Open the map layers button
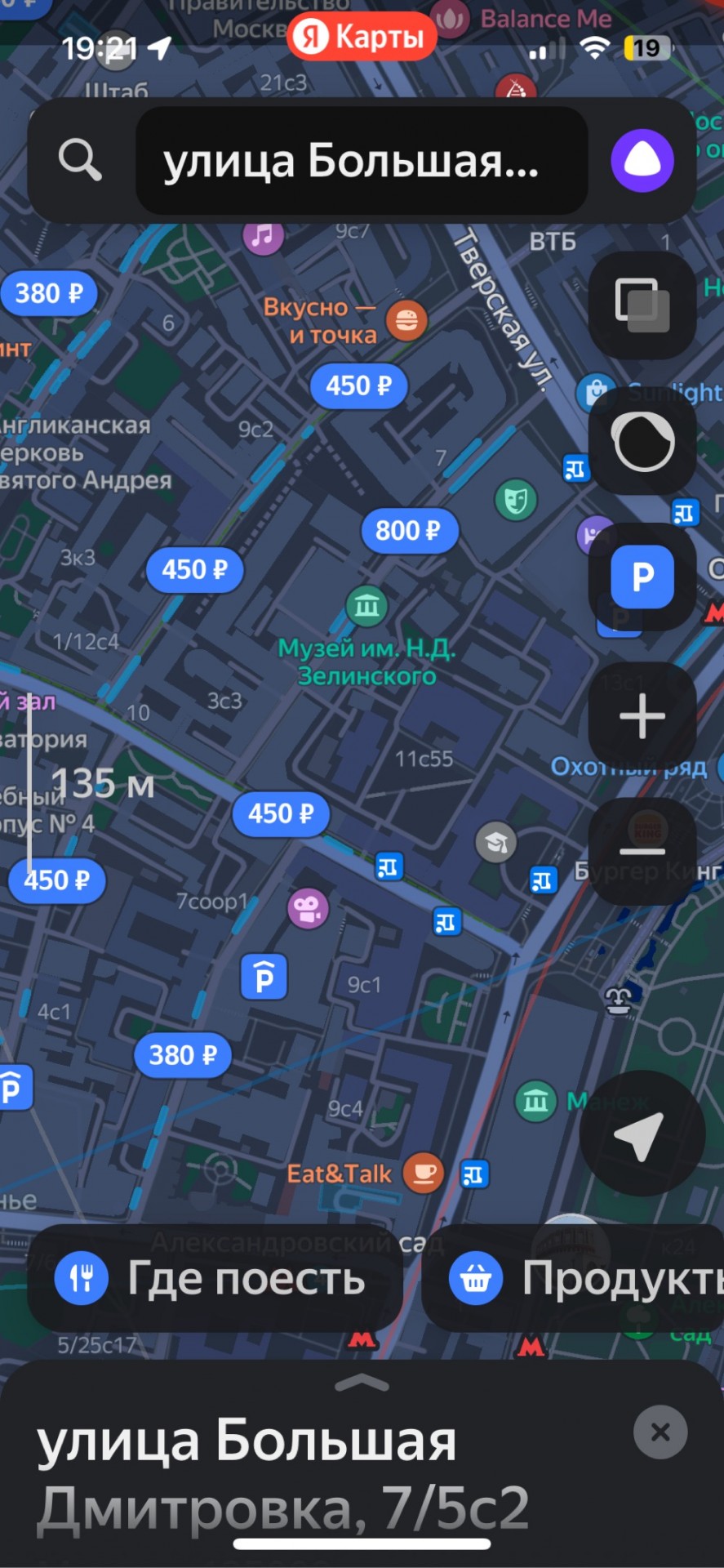This screenshot has width=724, height=1568. pyautogui.click(x=642, y=305)
